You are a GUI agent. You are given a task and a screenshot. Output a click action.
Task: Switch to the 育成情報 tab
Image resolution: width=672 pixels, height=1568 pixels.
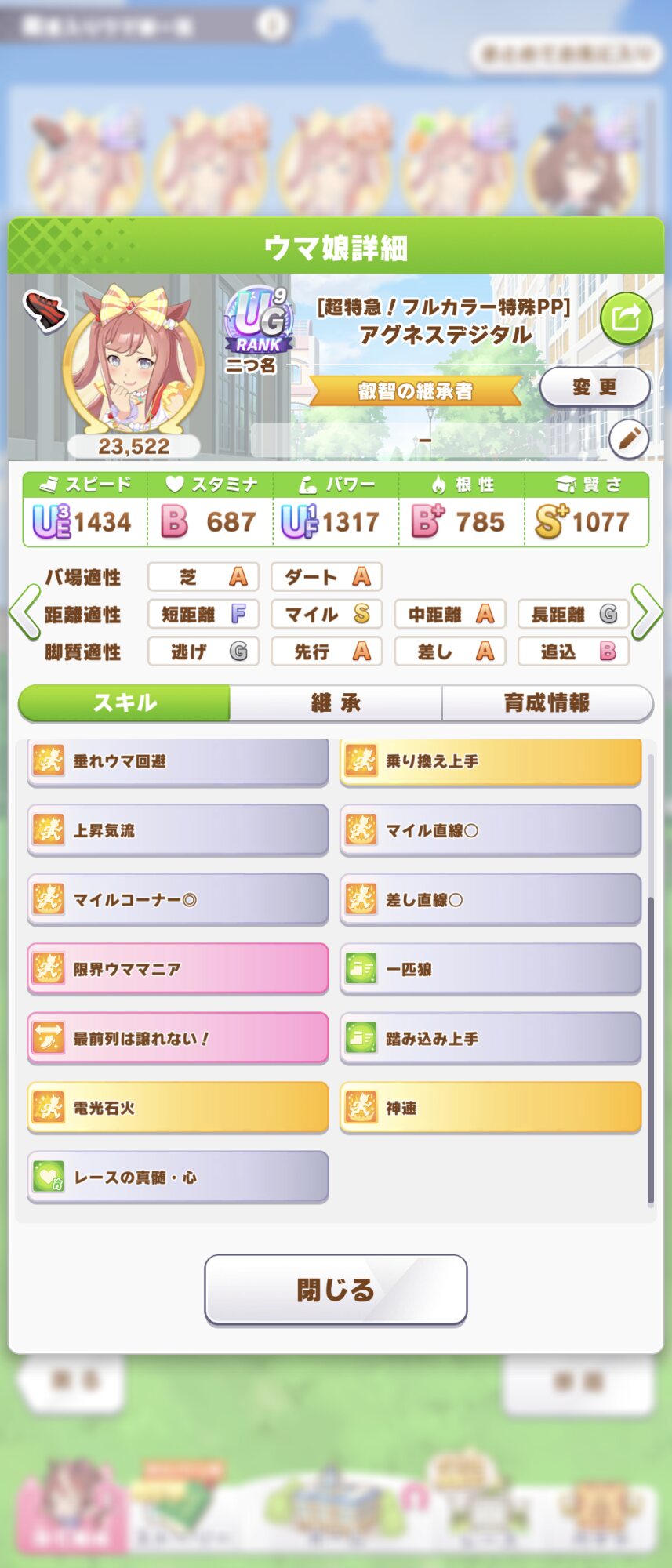pos(547,702)
